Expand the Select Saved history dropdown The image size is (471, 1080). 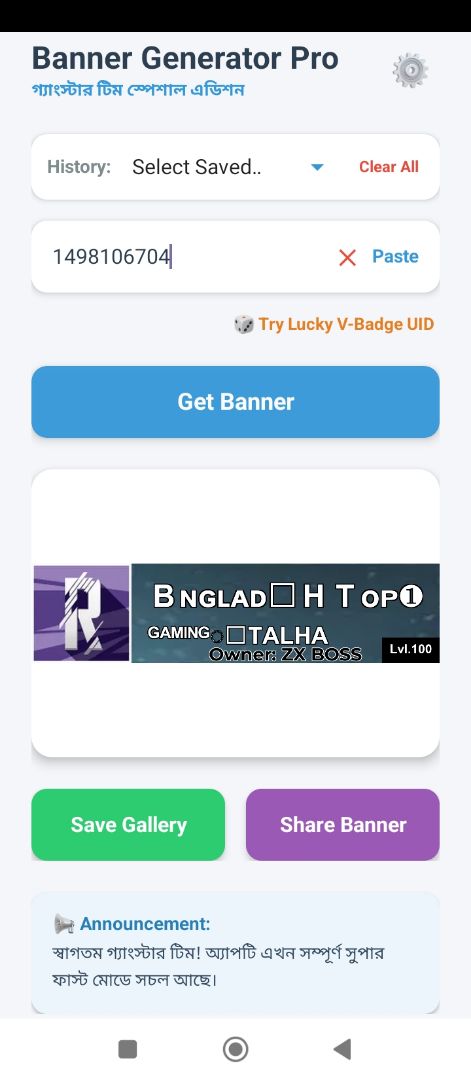(228, 167)
